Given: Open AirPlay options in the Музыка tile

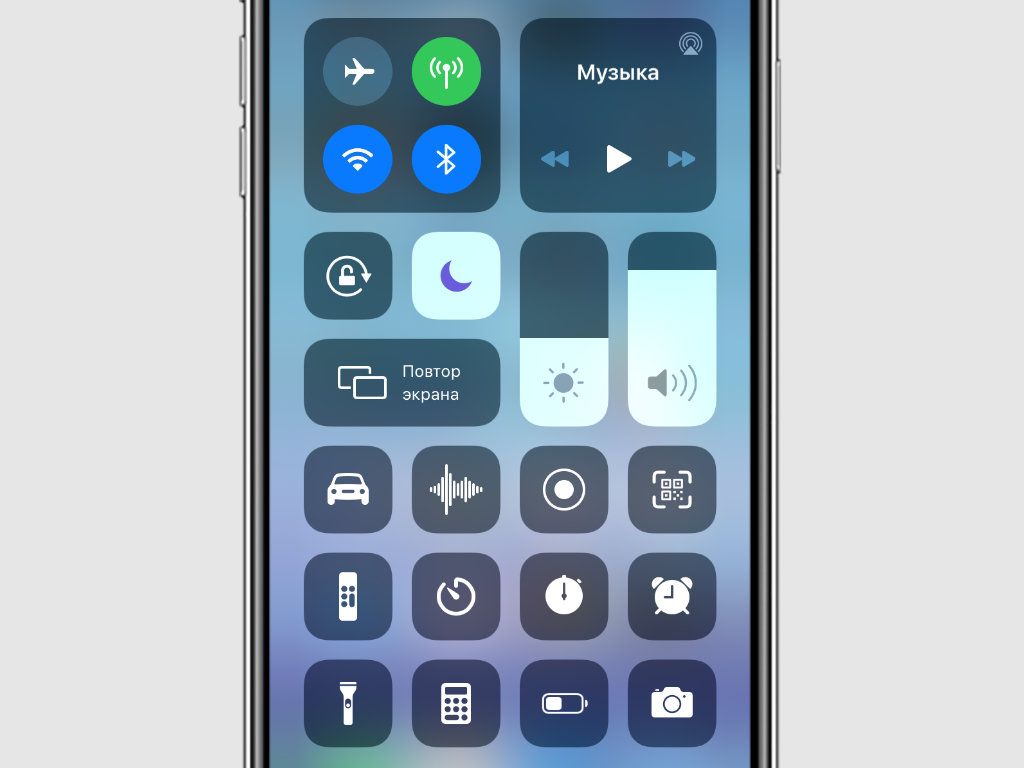Looking at the screenshot, I should pyautogui.click(x=690, y=43).
